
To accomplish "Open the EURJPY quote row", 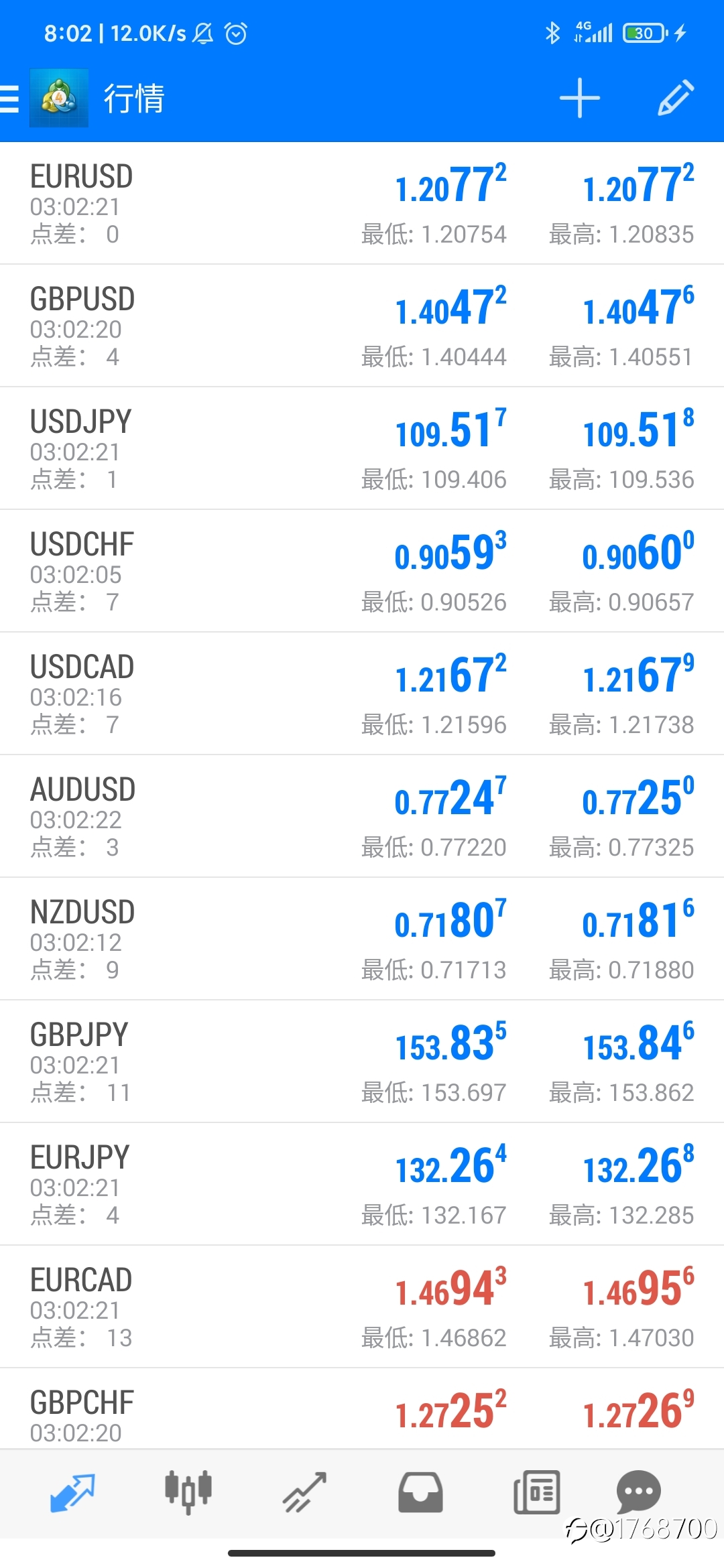I will coord(362,1184).
